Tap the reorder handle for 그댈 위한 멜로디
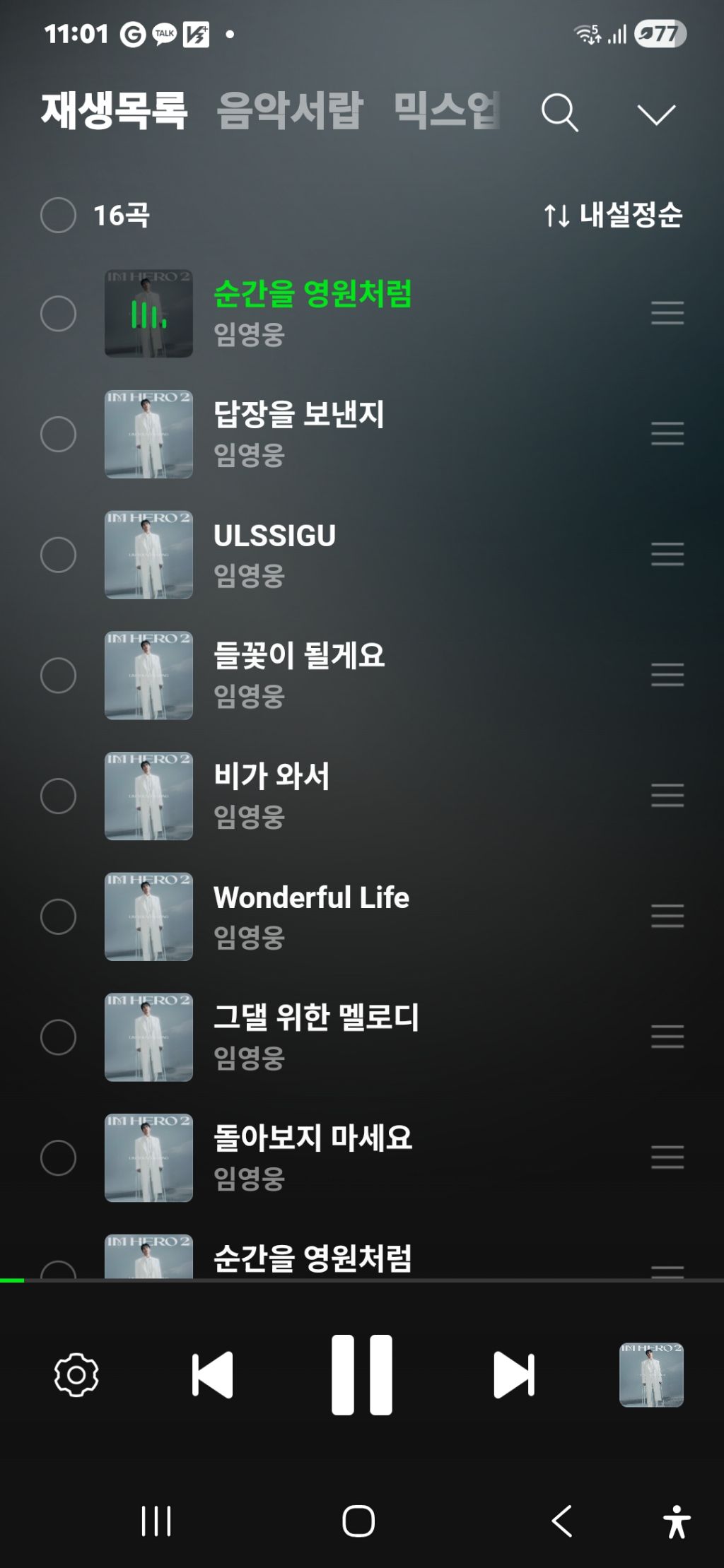The height and width of the screenshot is (1568, 724). [667, 1037]
